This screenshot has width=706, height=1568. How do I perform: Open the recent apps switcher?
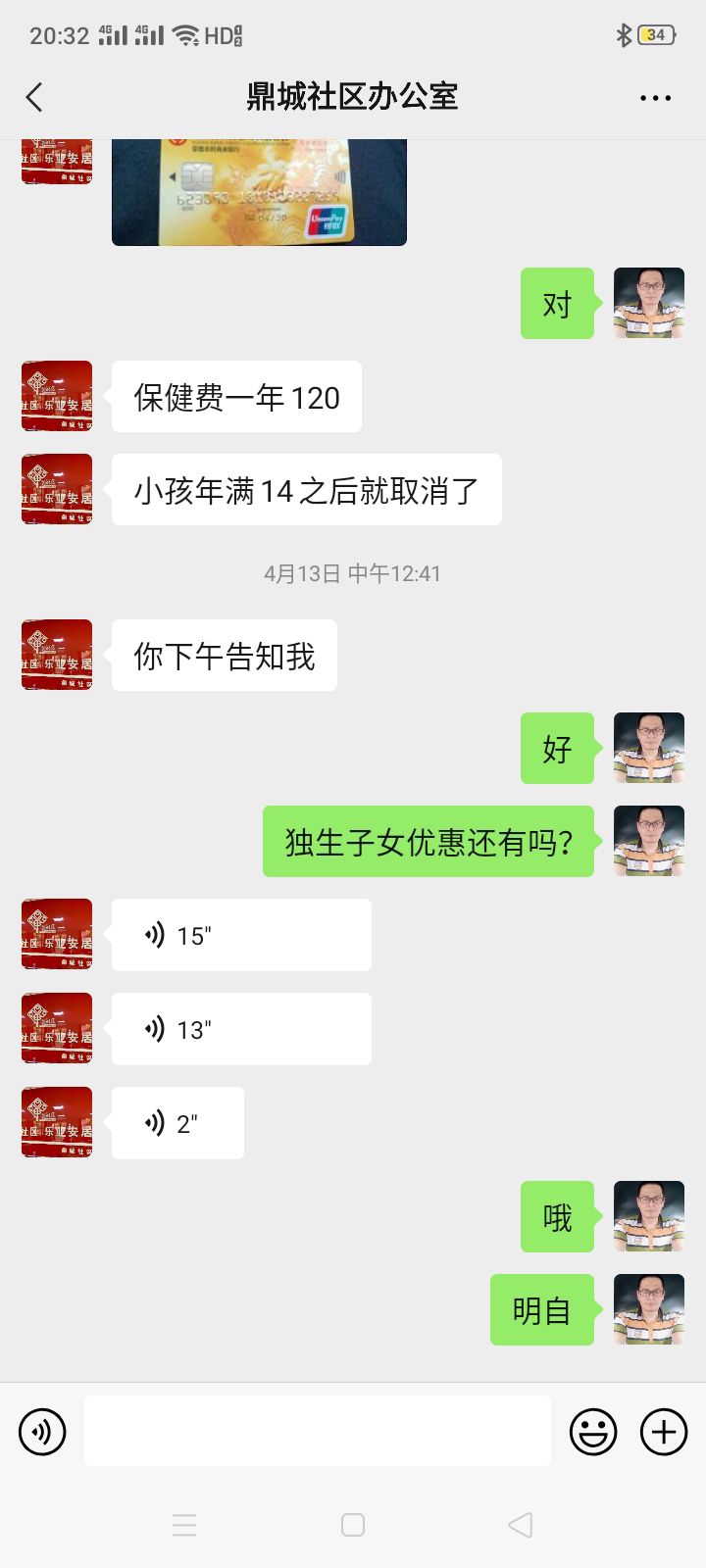[x=184, y=1525]
